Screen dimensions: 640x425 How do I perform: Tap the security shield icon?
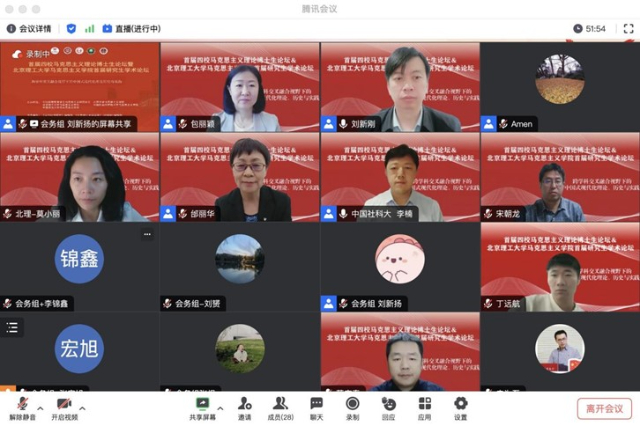coord(71,28)
